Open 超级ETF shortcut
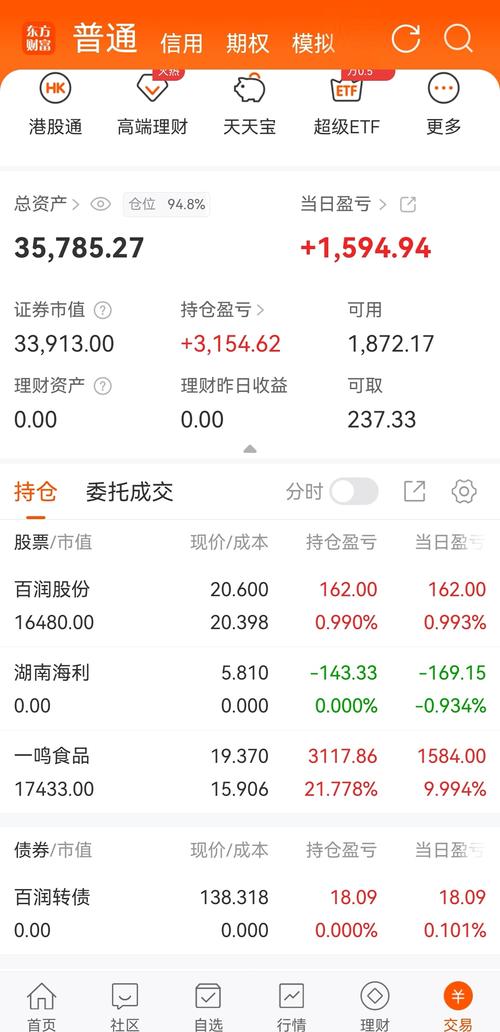Screen dimensions: 500x1032 pyautogui.click(x=347, y=105)
